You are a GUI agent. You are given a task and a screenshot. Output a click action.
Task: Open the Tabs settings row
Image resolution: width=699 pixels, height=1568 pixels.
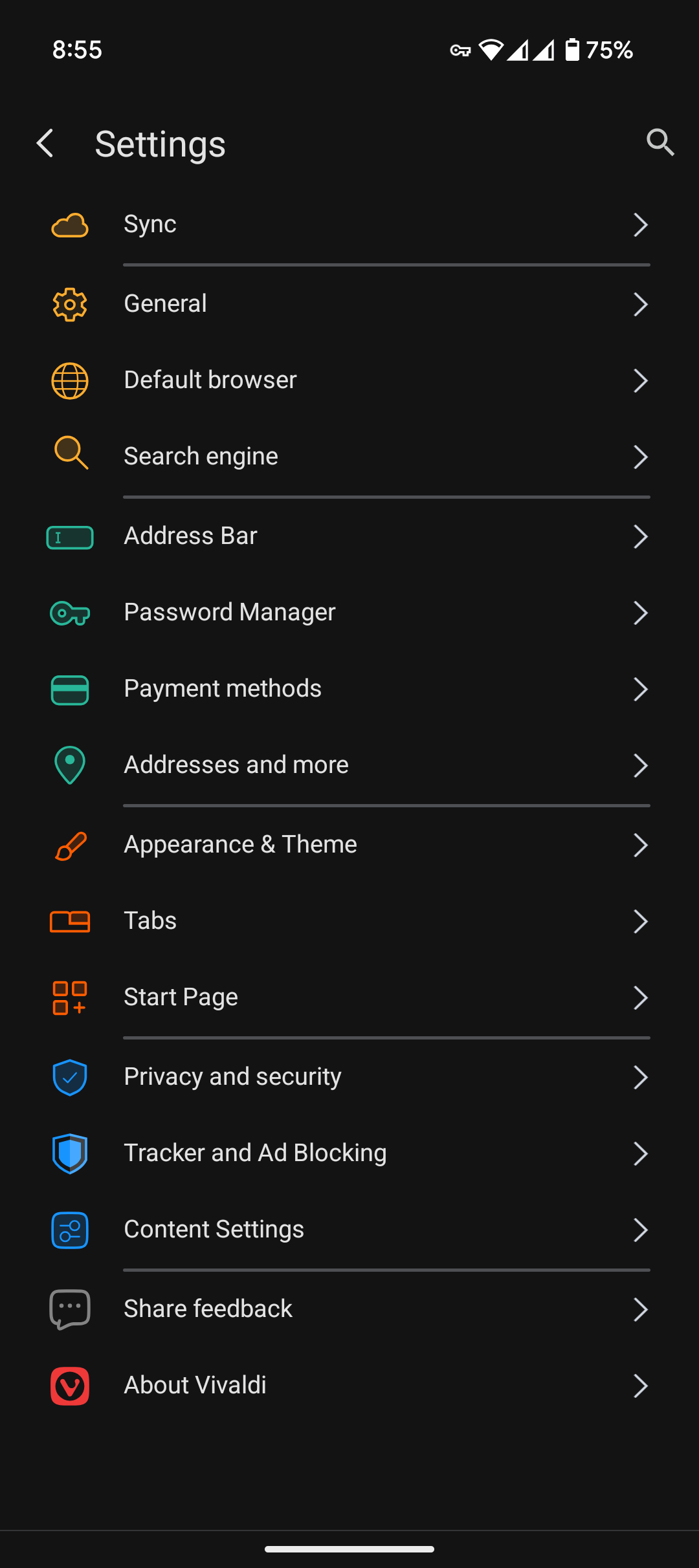(x=349, y=921)
